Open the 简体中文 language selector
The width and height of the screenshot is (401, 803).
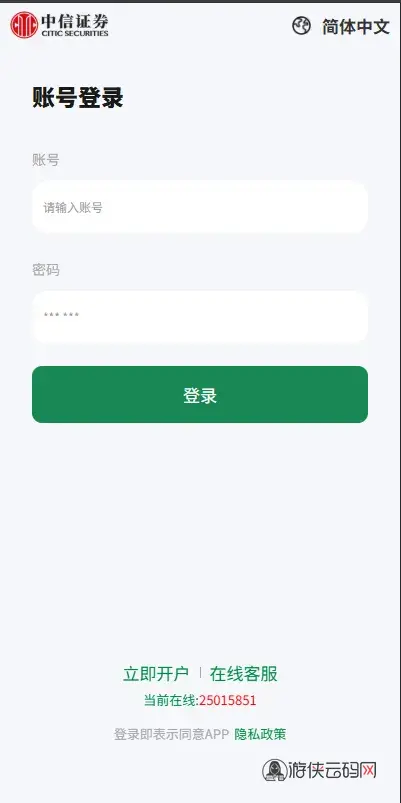pos(341,26)
